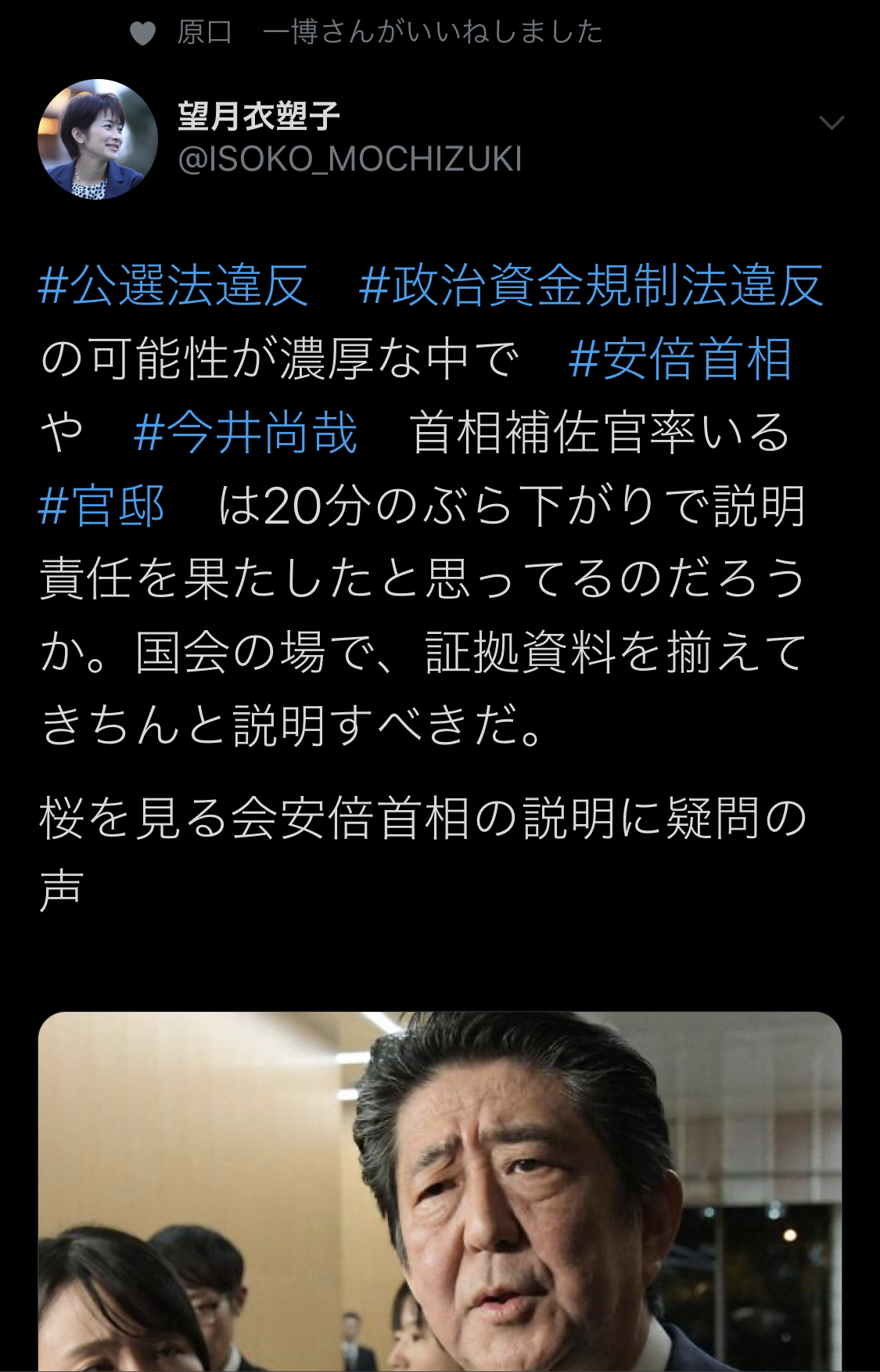Screen dimensions: 880x1372
Task: Open hashtag #今井尚哉
Action: pos(246,432)
